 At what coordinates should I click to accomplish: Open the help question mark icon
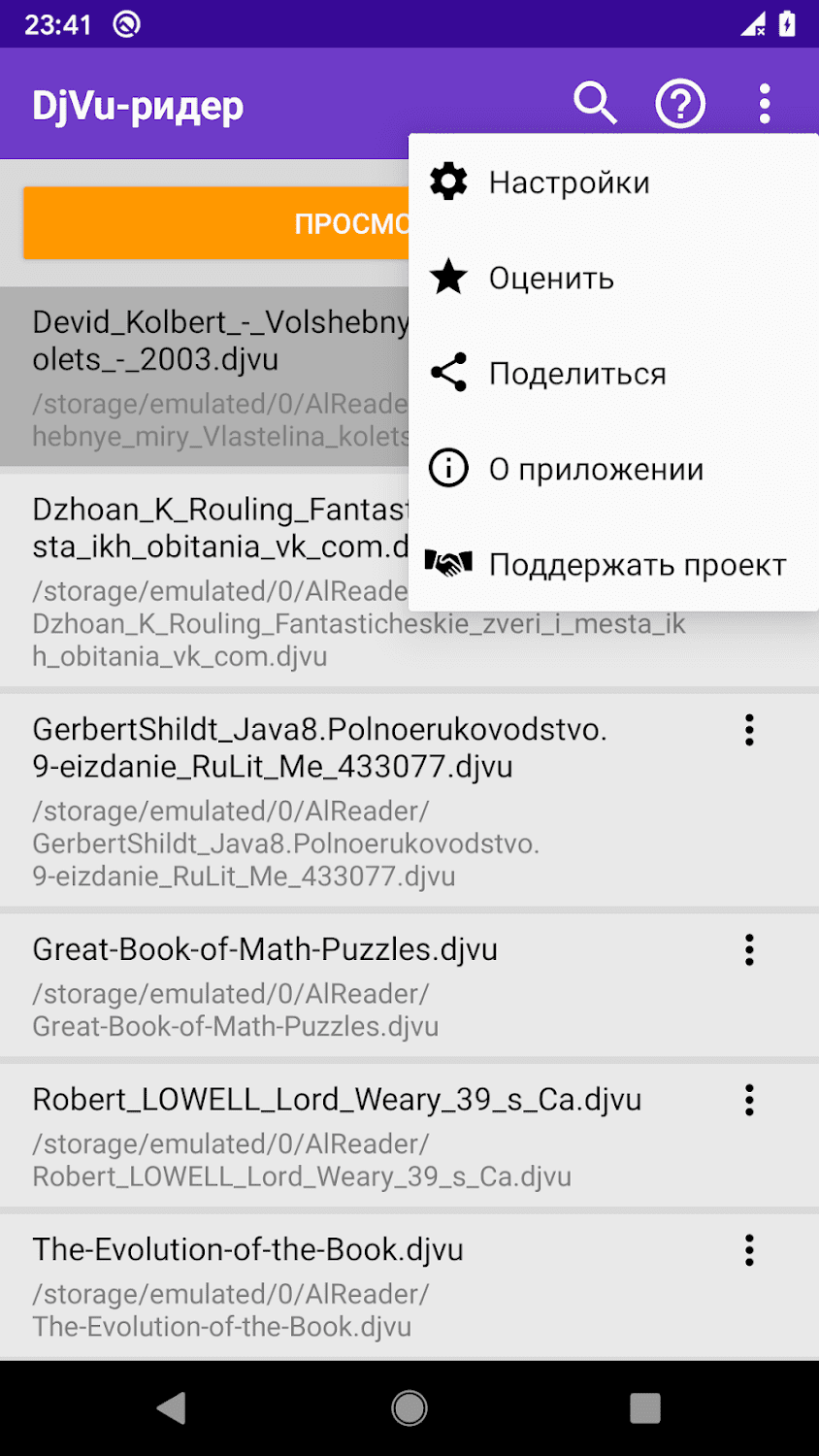click(680, 103)
